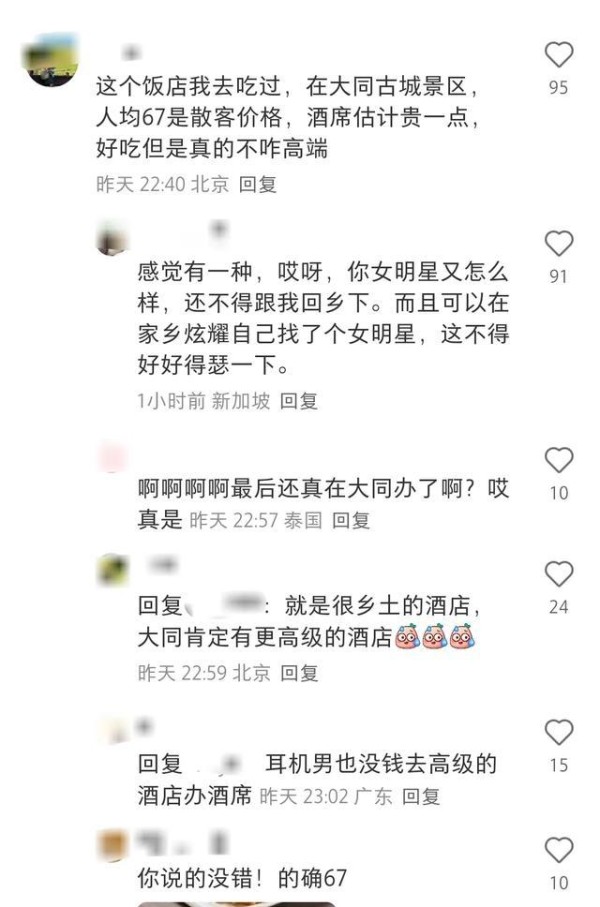Like the reply "就是很乡土的酒店"

[x=558, y=574]
